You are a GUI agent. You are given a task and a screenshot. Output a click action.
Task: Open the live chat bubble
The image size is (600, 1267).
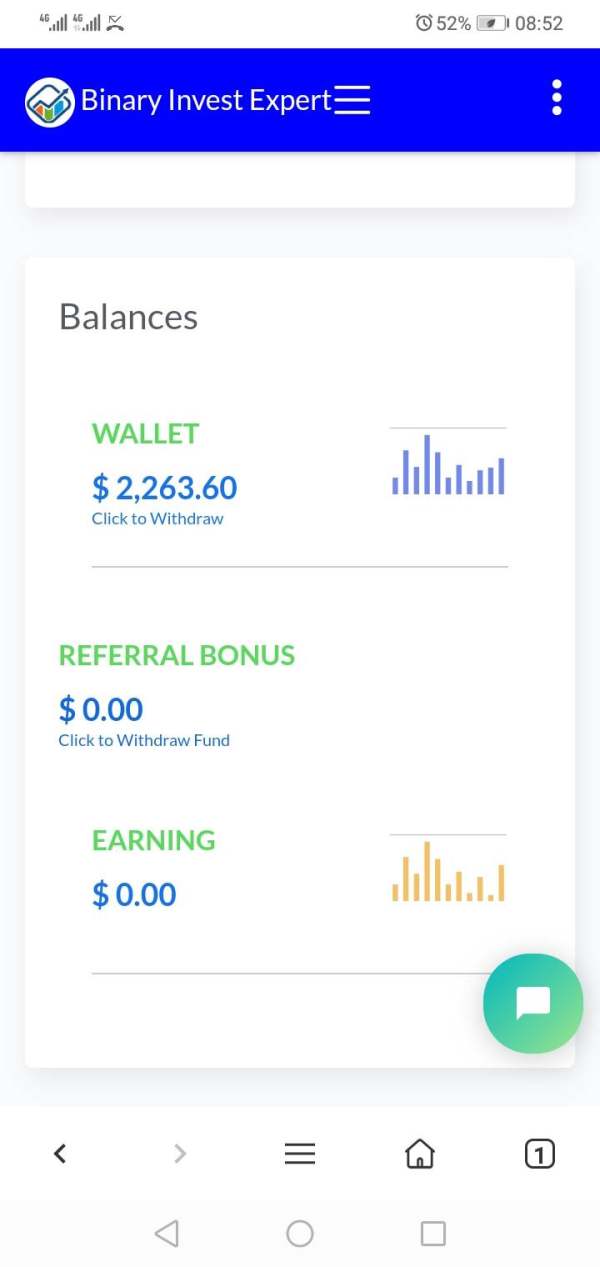coord(533,1003)
